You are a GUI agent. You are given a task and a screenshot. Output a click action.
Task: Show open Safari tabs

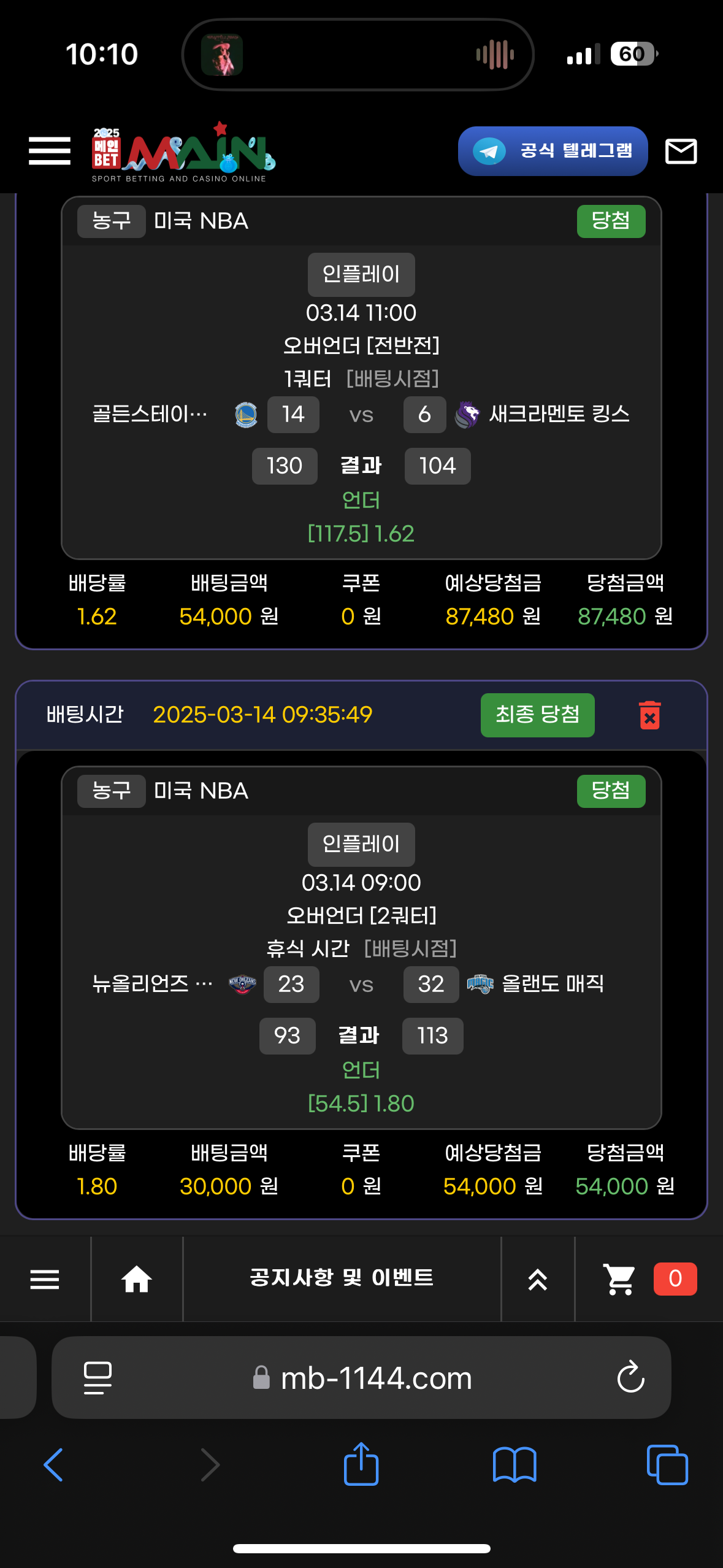pyautogui.click(x=667, y=1465)
